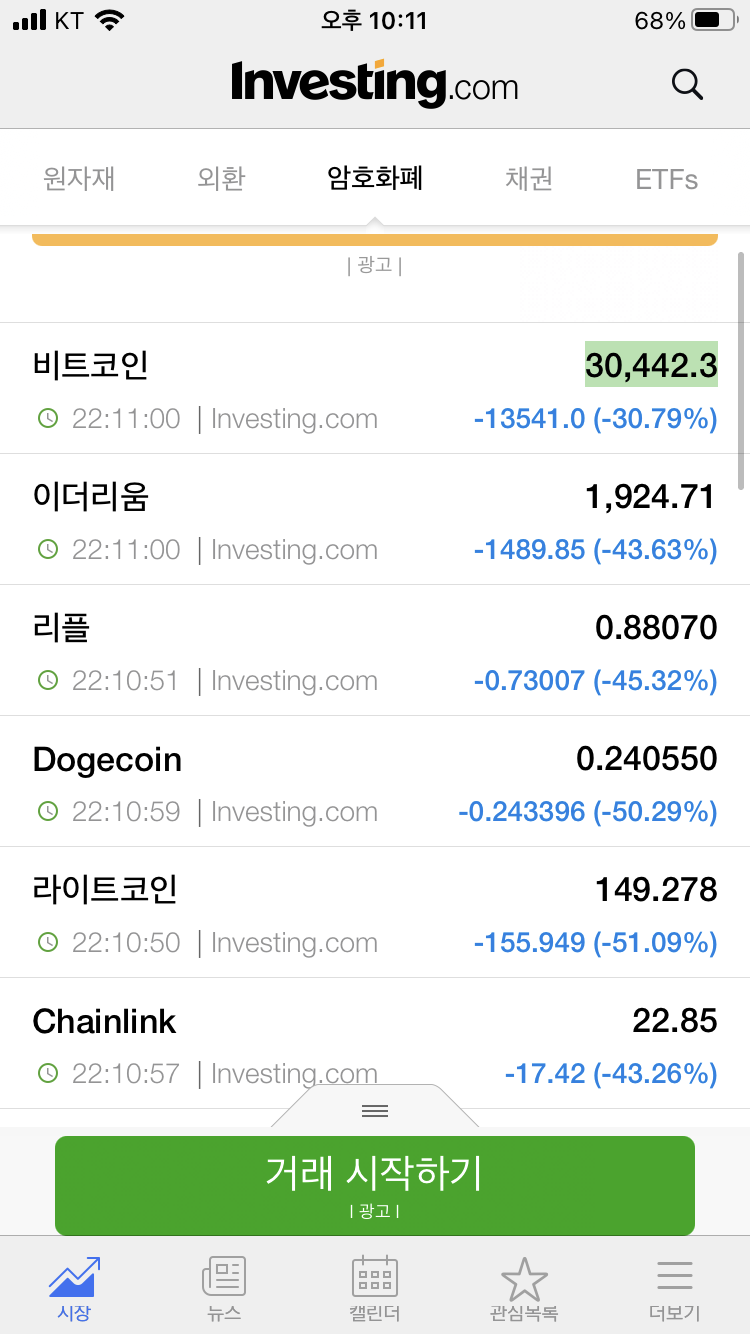Switch to the ETFs tab
This screenshot has height=1334, width=750.
coord(666,180)
